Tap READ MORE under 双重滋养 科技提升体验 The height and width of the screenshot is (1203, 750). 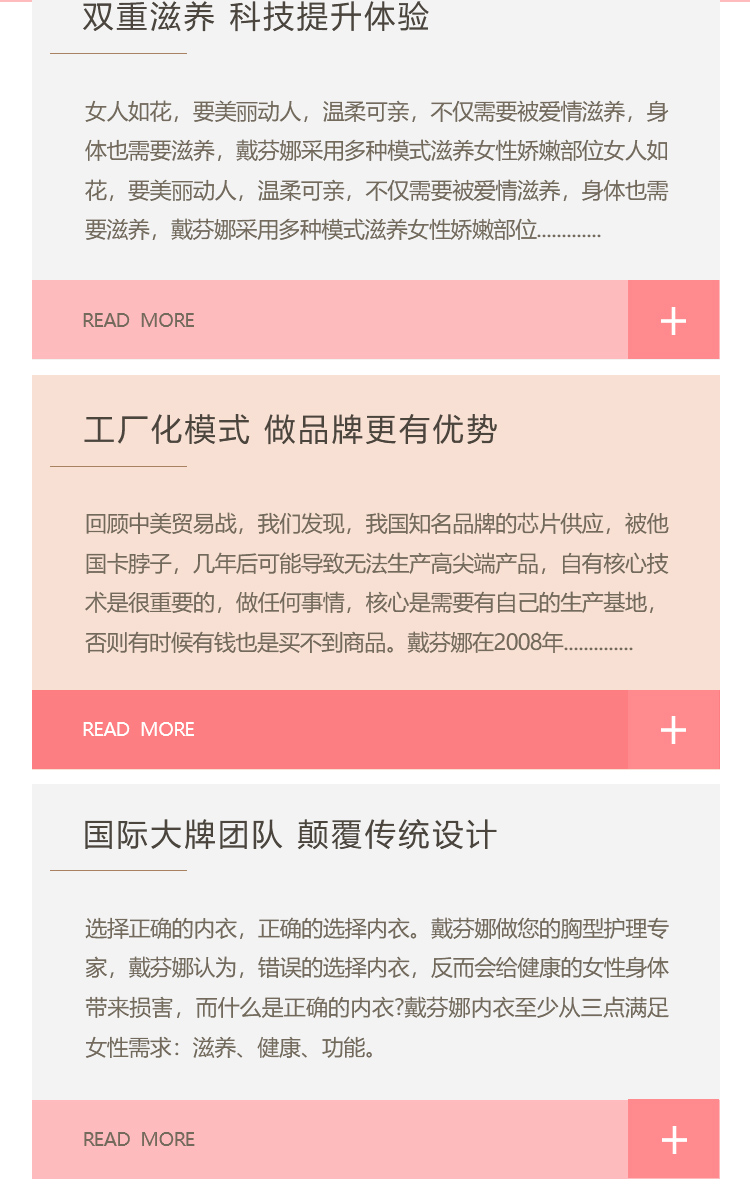click(x=138, y=320)
